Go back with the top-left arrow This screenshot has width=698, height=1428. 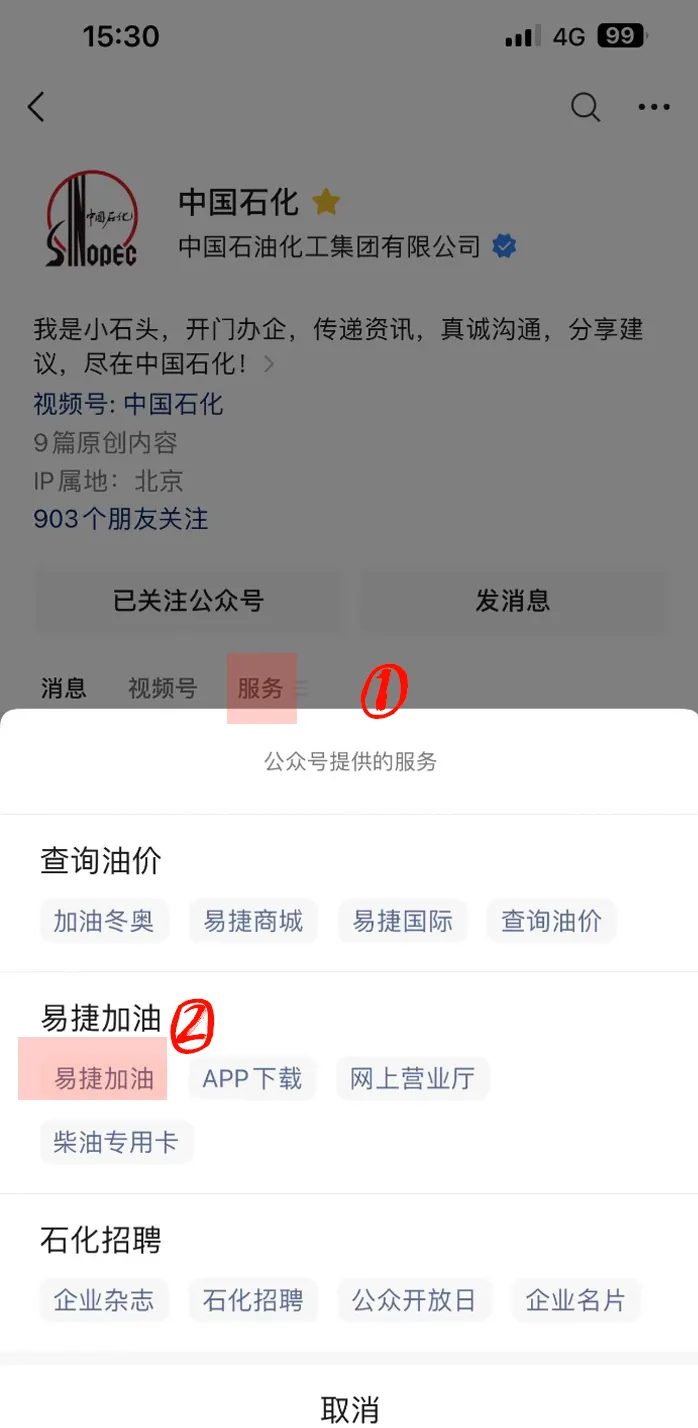[x=37, y=106]
